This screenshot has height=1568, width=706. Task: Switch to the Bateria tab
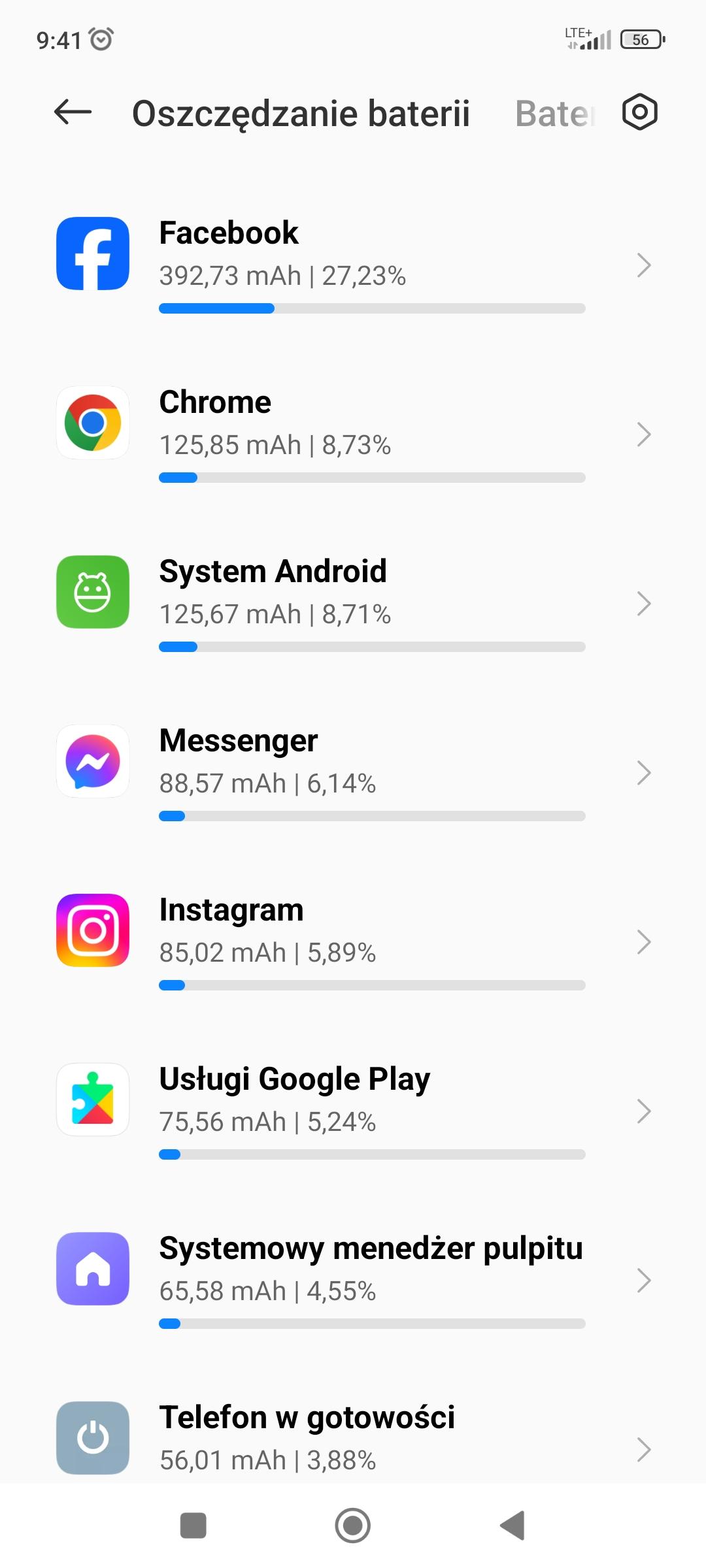click(x=554, y=114)
